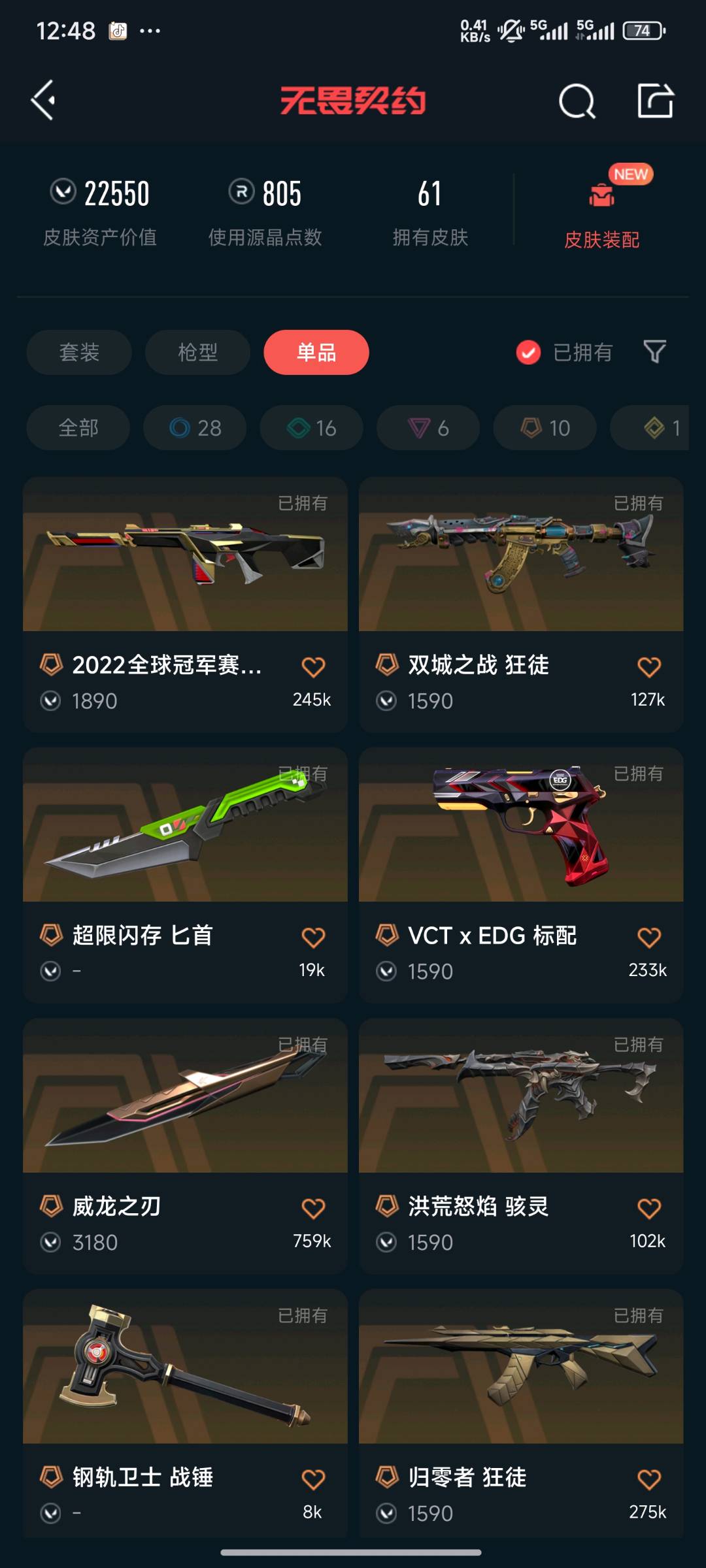Like the VCT x EDG 标配 skin
The width and height of the screenshot is (706, 1568).
coord(648,938)
